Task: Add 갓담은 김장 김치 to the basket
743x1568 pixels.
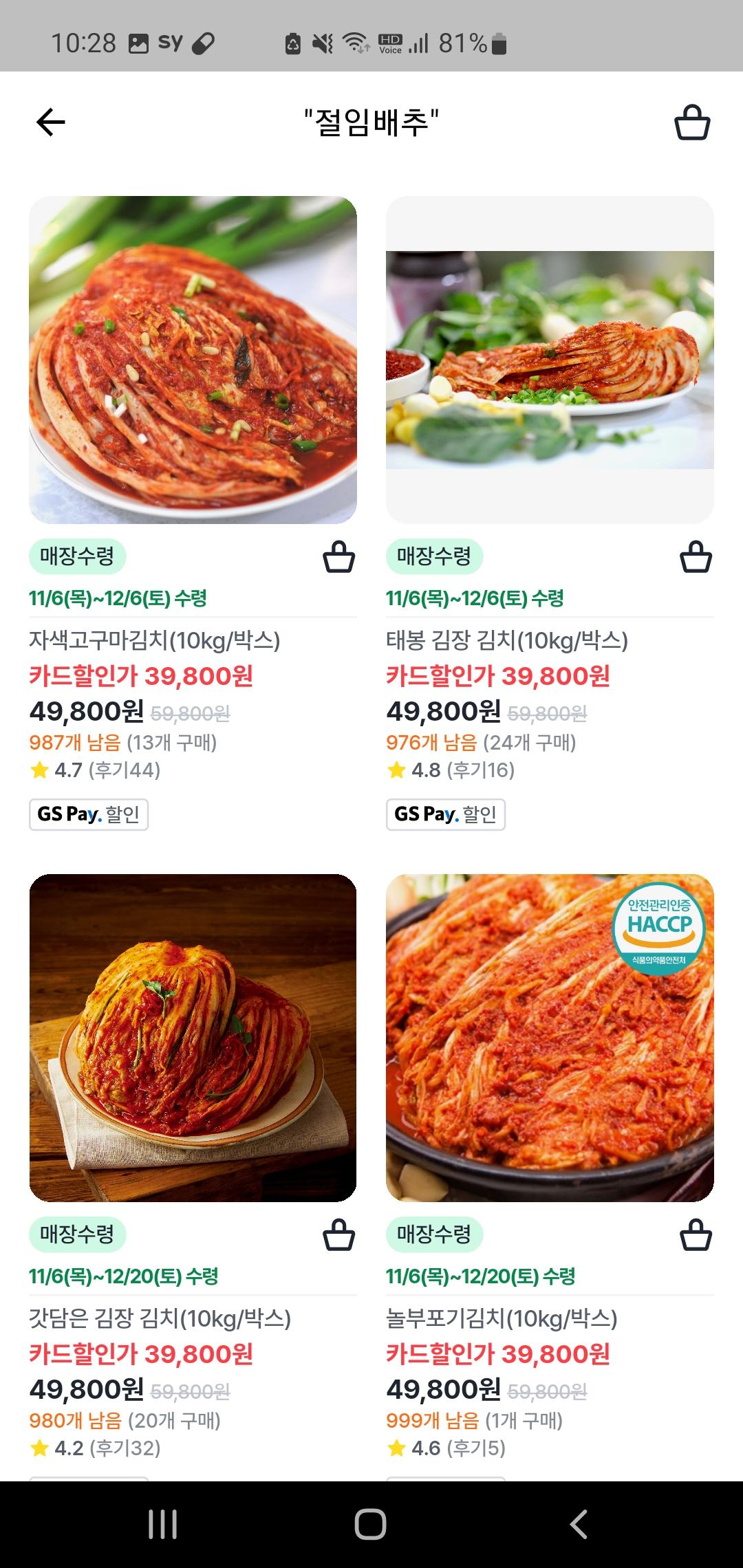Action: coord(338,1234)
